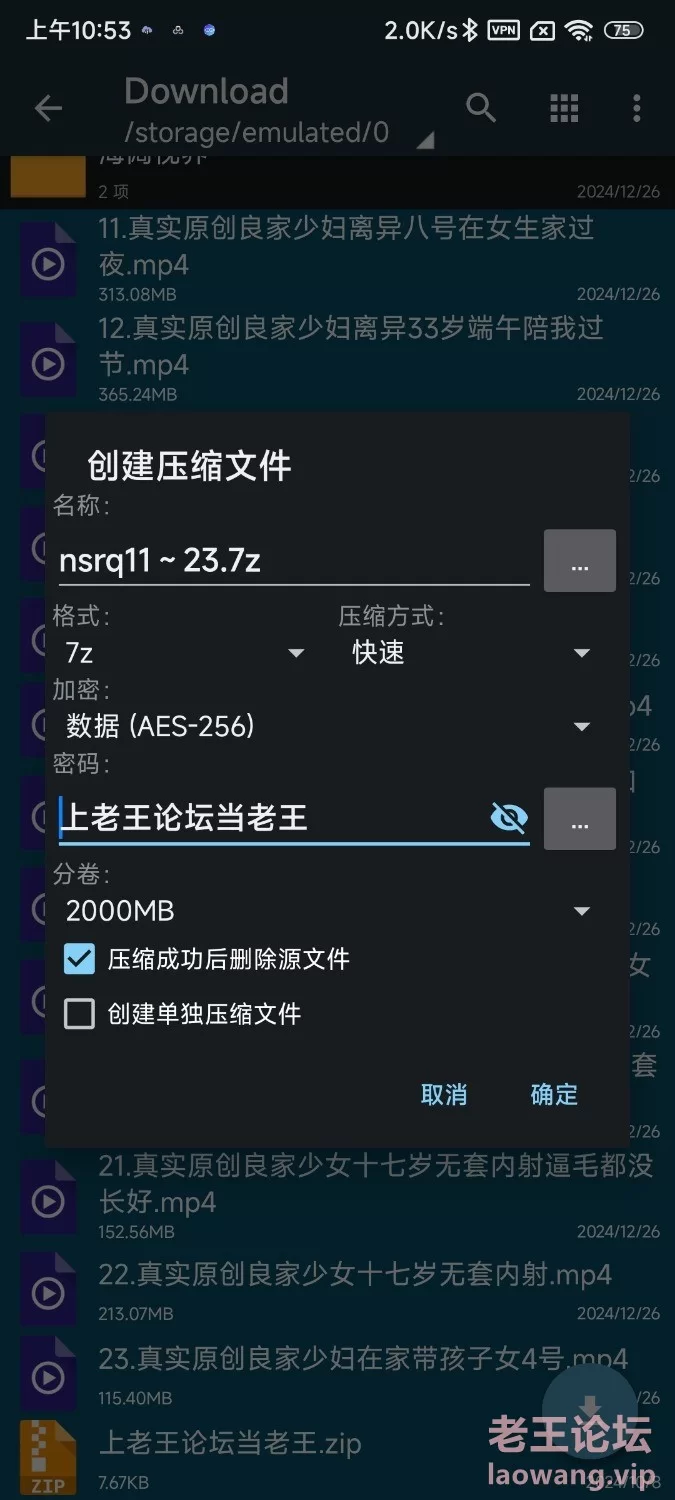The width and height of the screenshot is (675, 1500).
Task: Tap the browse button beside archive name
Action: point(579,561)
